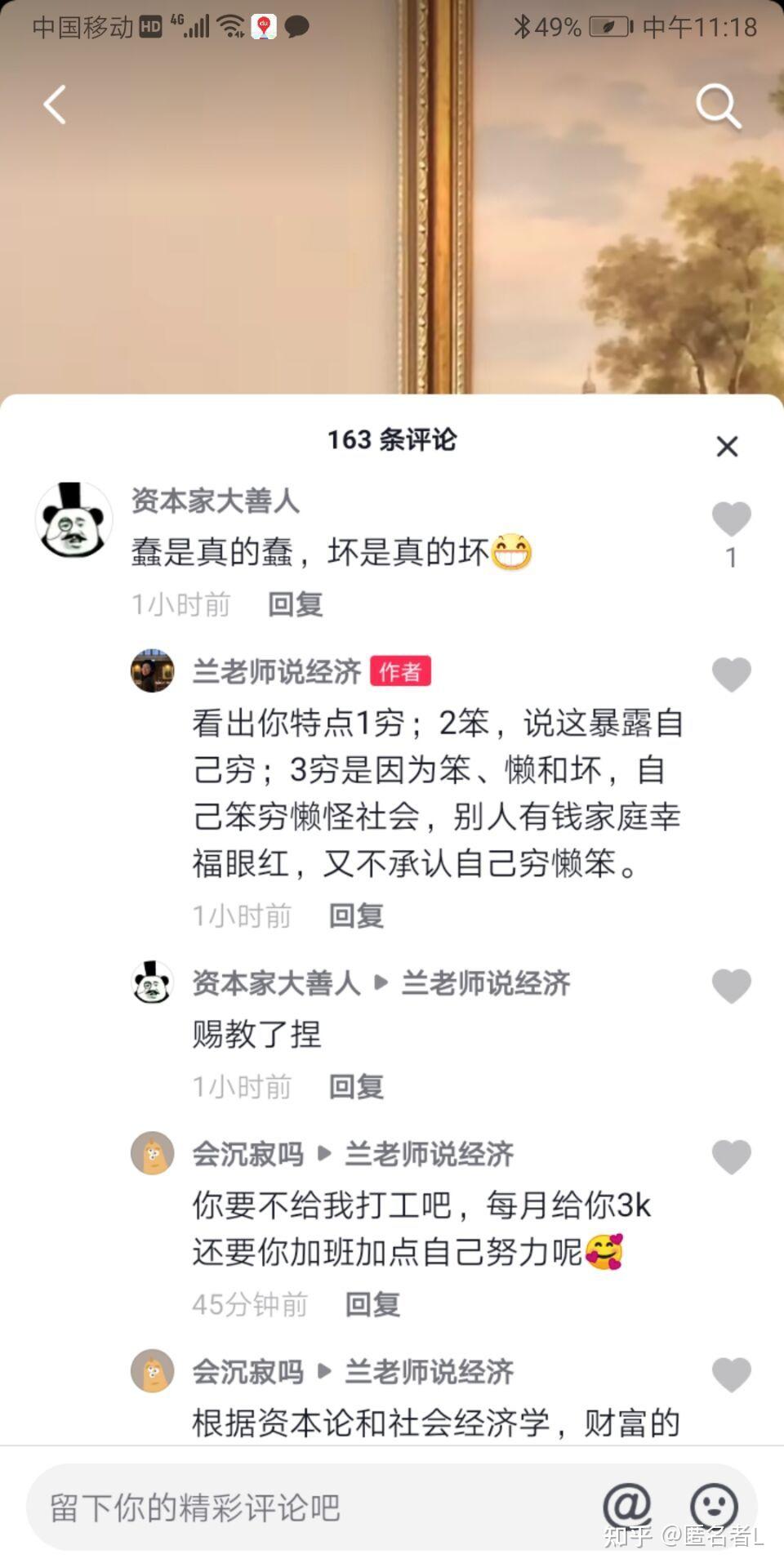Open the emoji picker smiley icon
784x1568 pixels.
[x=714, y=1506]
